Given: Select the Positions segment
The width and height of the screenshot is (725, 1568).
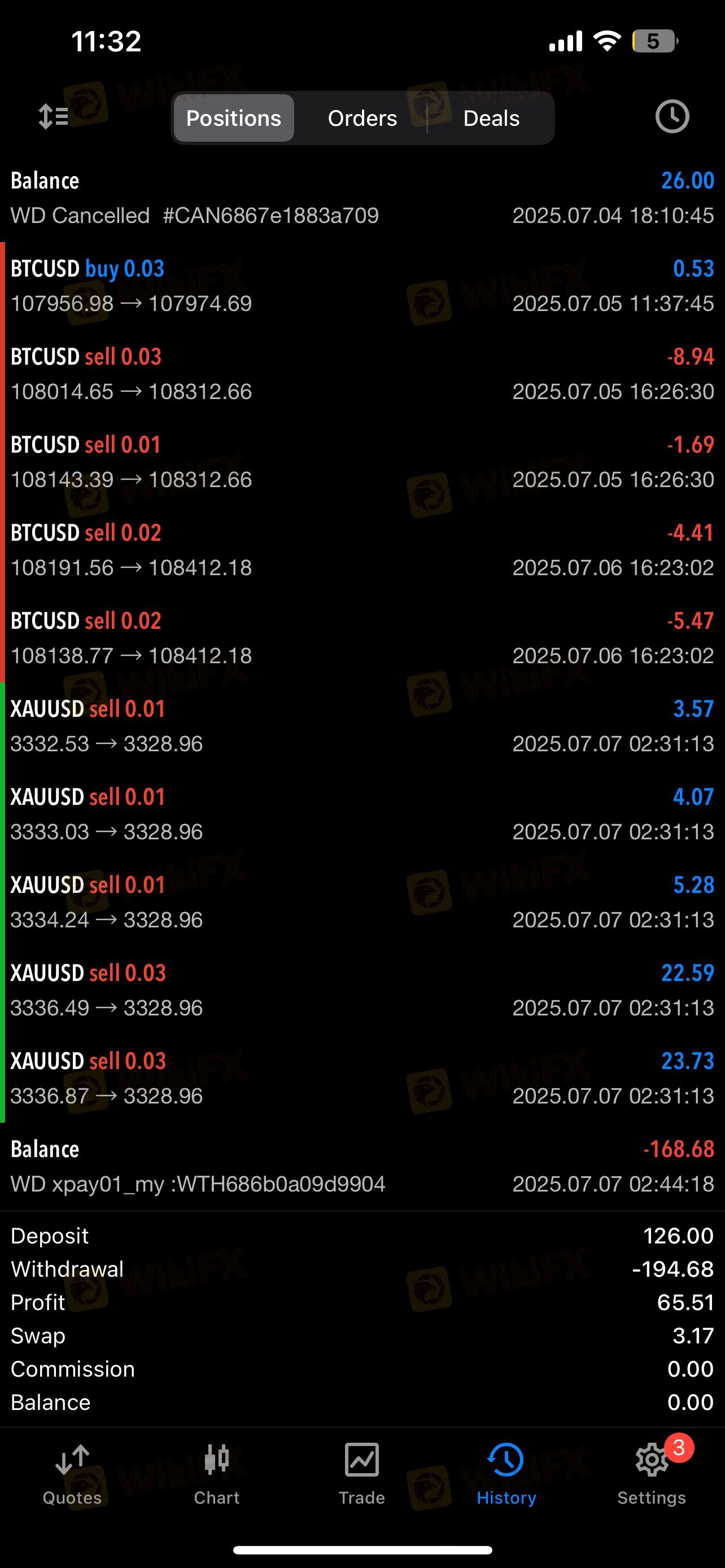Looking at the screenshot, I should pos(234,118).
